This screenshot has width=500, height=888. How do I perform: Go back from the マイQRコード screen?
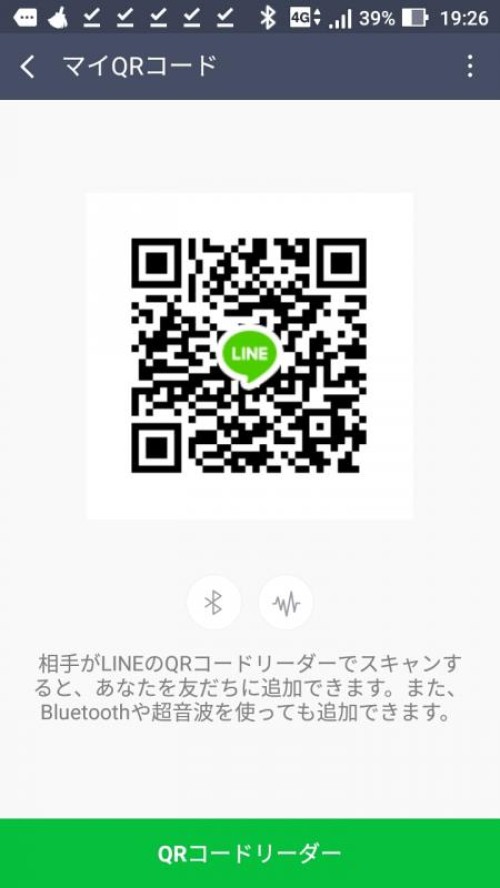tap(27, 67)
